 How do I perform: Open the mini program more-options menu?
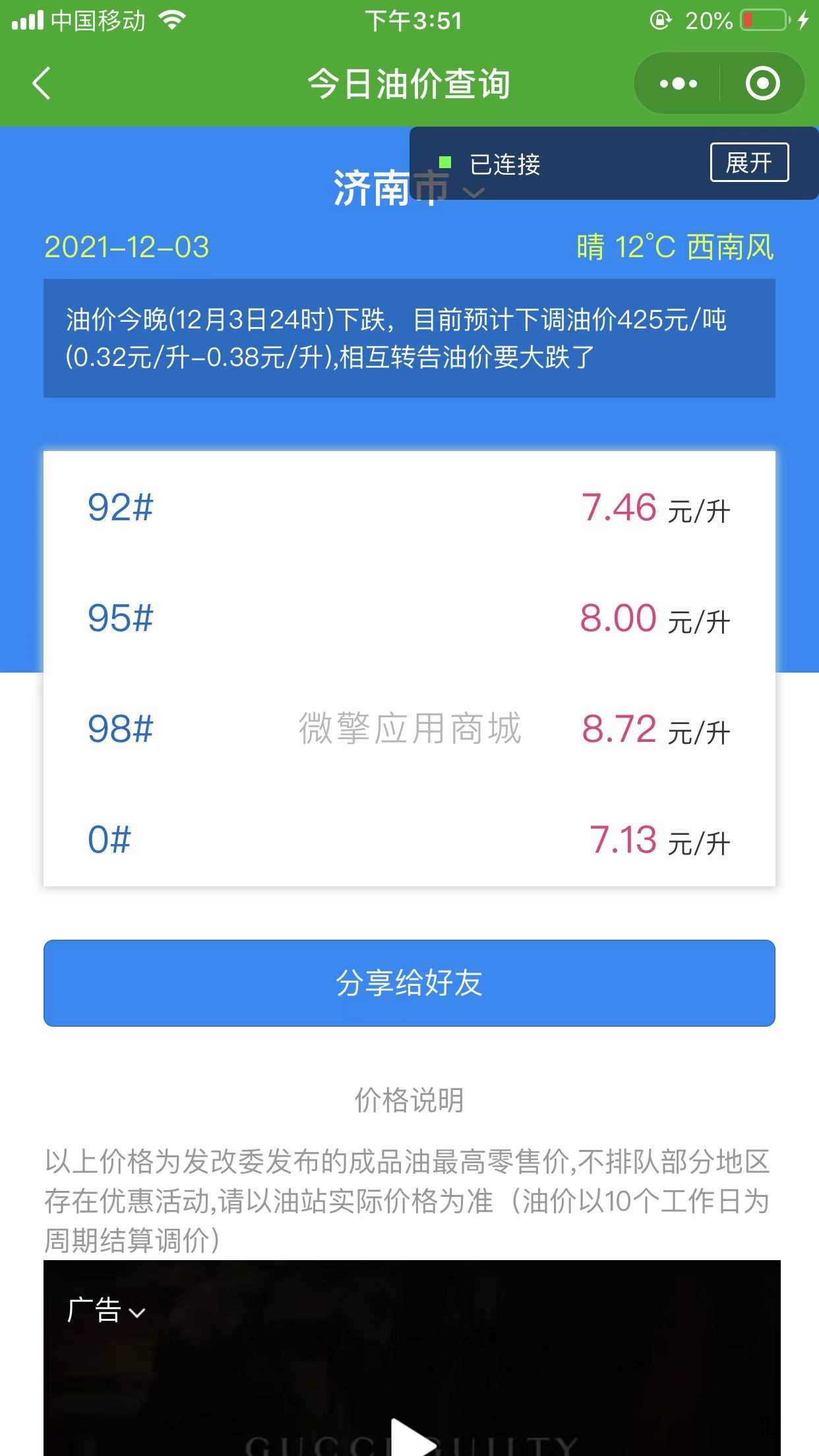pyautogui.click(x=678, y=84)
